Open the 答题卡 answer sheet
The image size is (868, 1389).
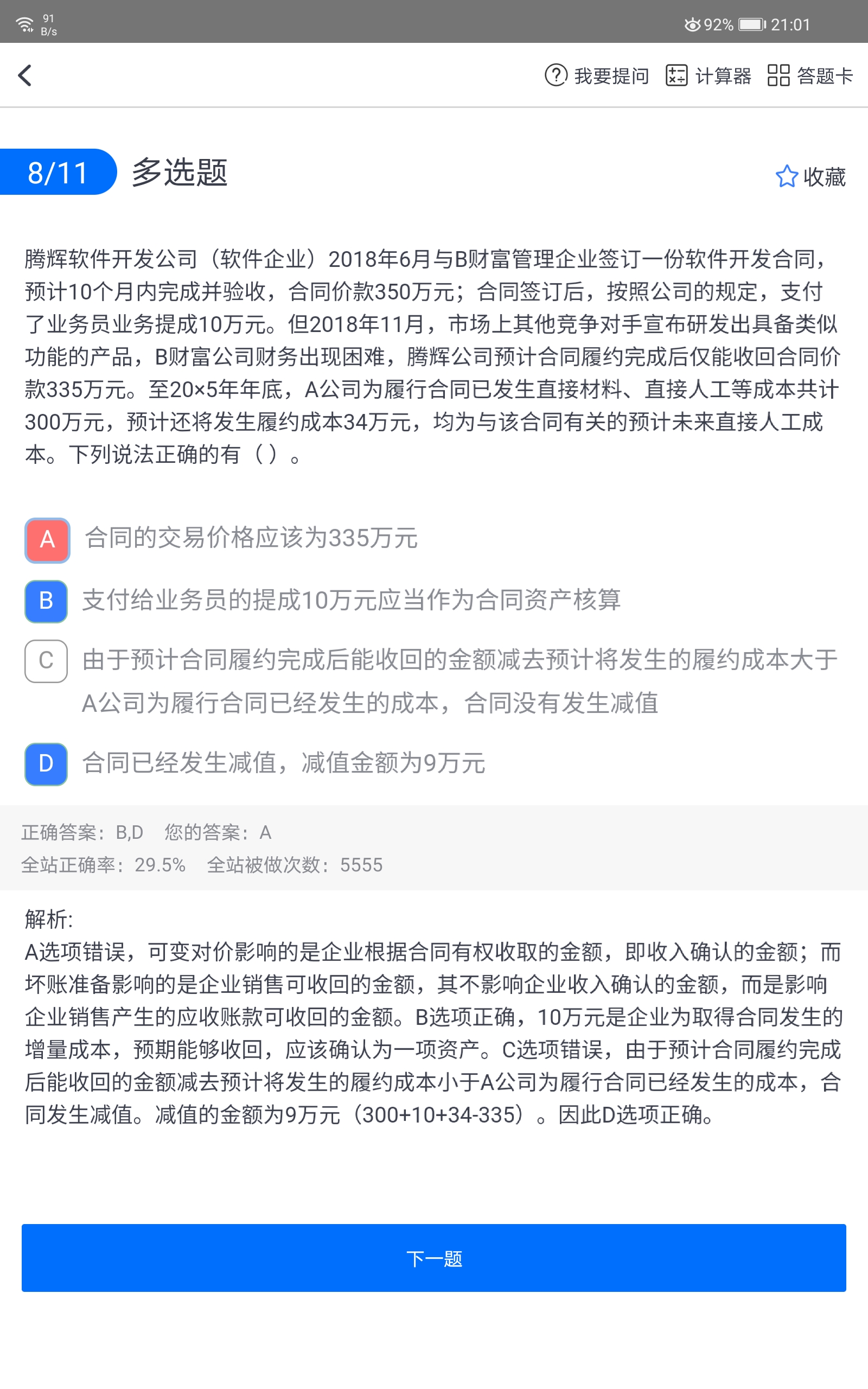click(810, 75)
